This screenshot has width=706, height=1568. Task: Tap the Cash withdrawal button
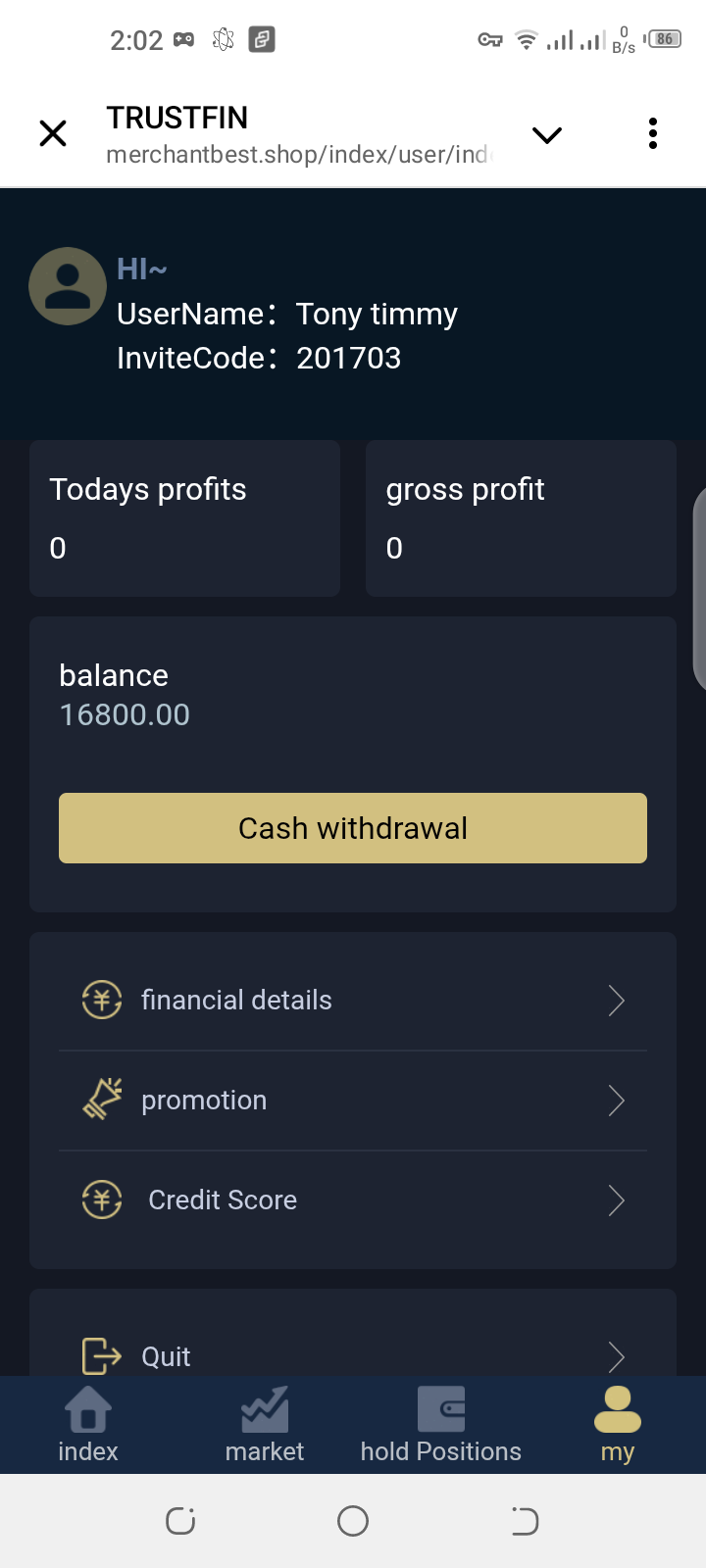[353, 828]
